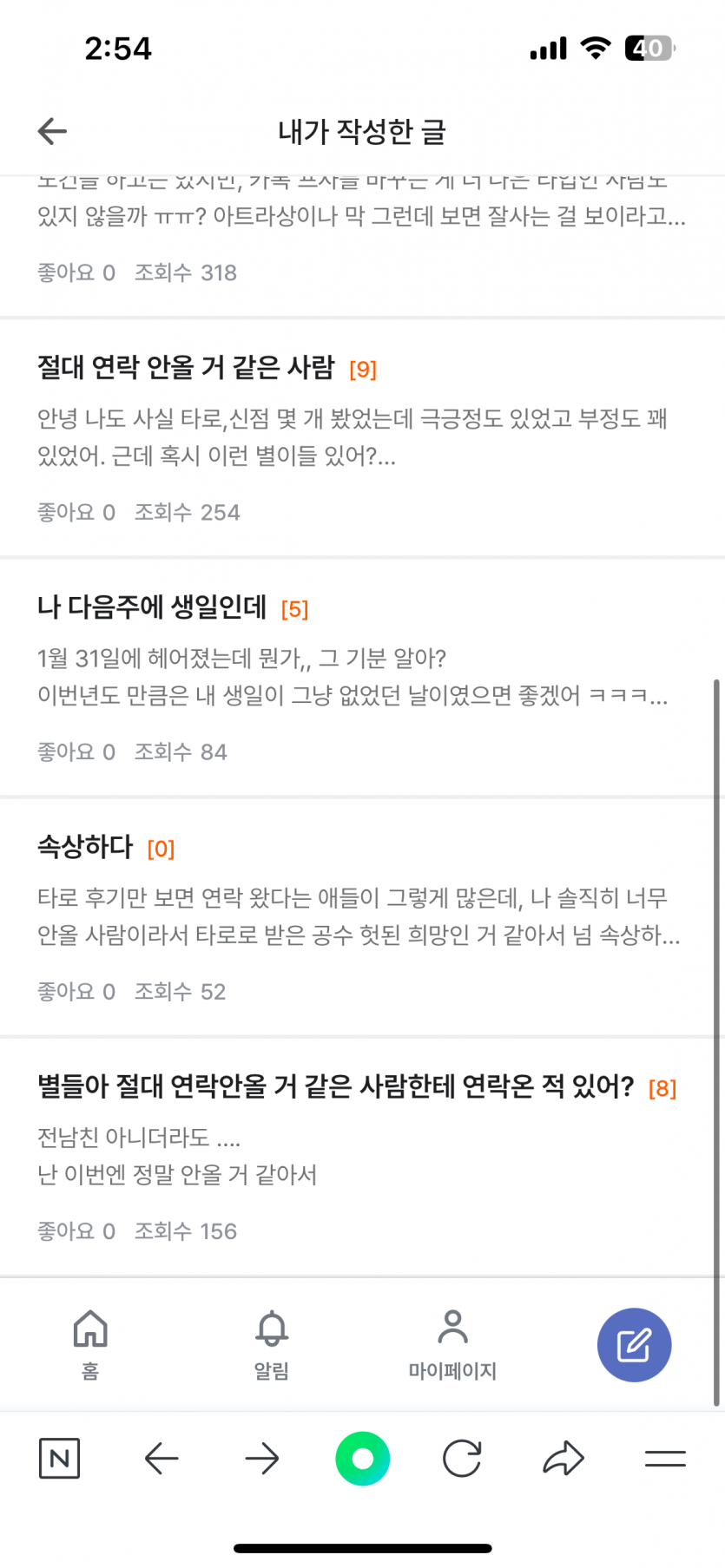Tap the green circle search button
725x1568 pixels.
pos(362,1459)
